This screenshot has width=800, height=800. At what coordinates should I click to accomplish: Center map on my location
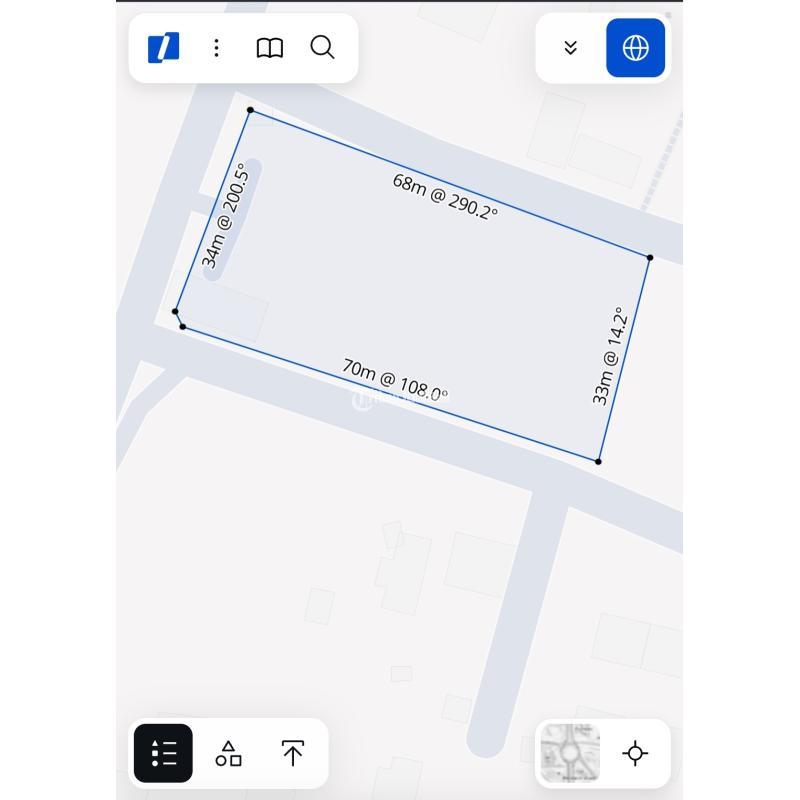tap(635, 753)
